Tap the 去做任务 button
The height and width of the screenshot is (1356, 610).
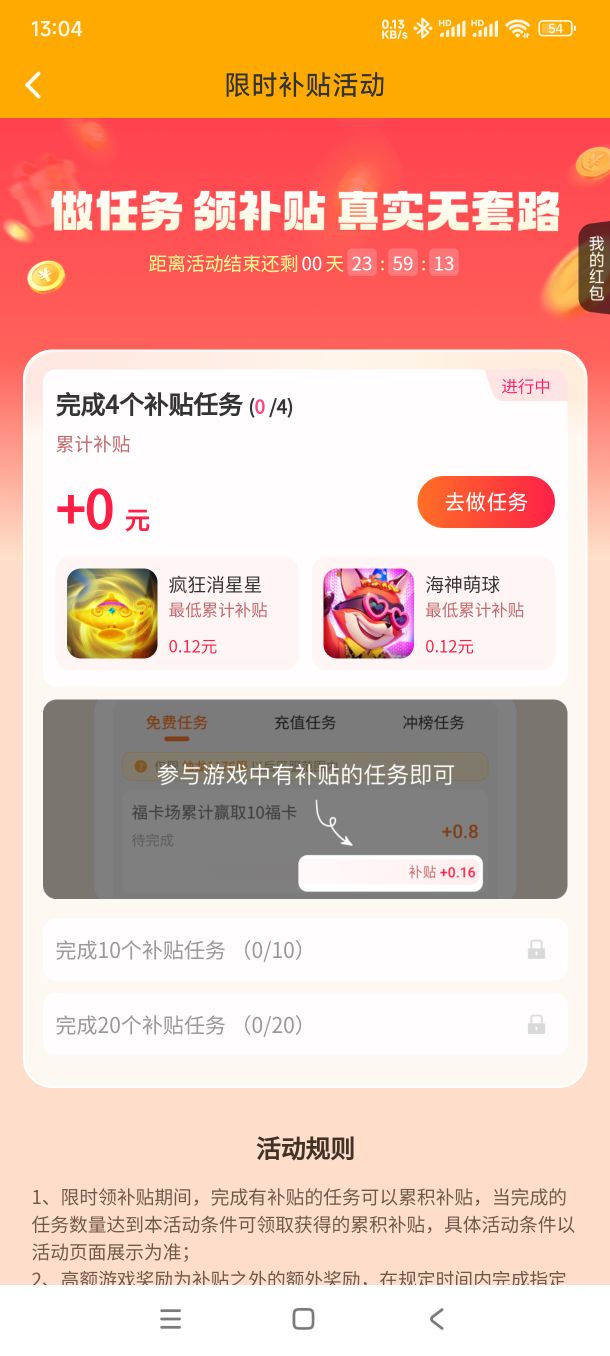[x=486, y=502]
